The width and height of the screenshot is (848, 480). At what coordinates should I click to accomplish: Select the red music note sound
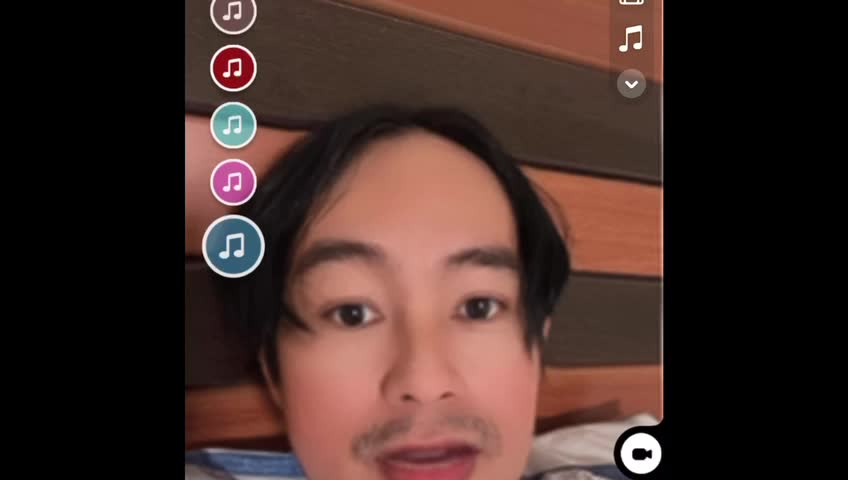[x=233, y=68]
